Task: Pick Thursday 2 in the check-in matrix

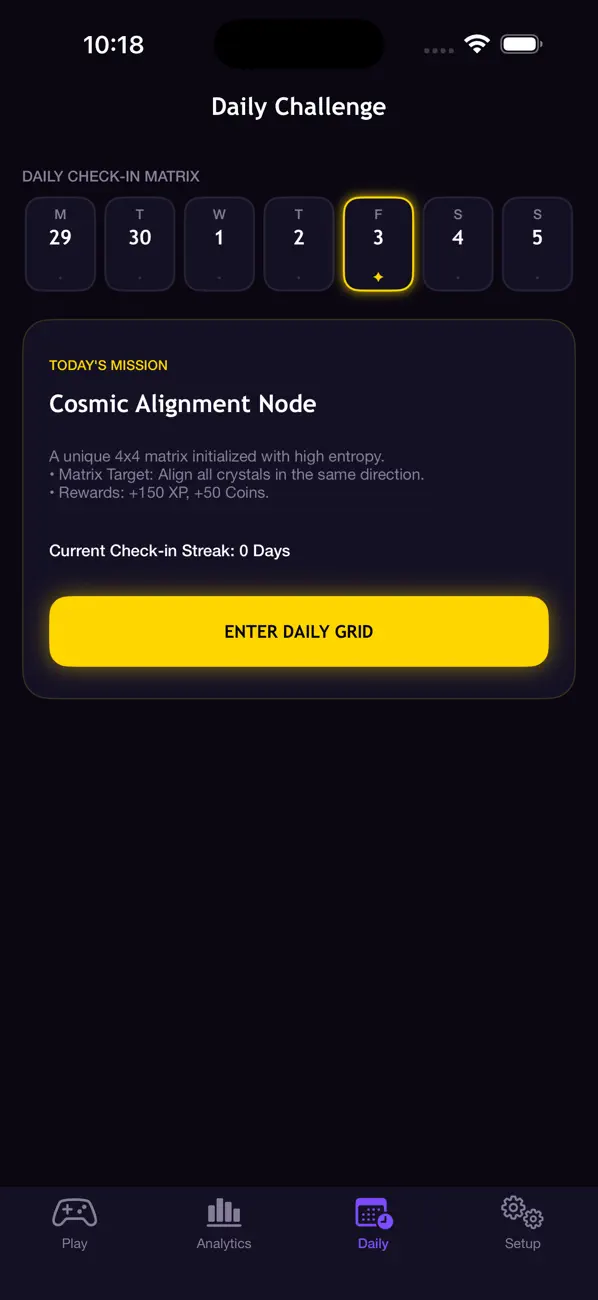Action: point(299,244)
